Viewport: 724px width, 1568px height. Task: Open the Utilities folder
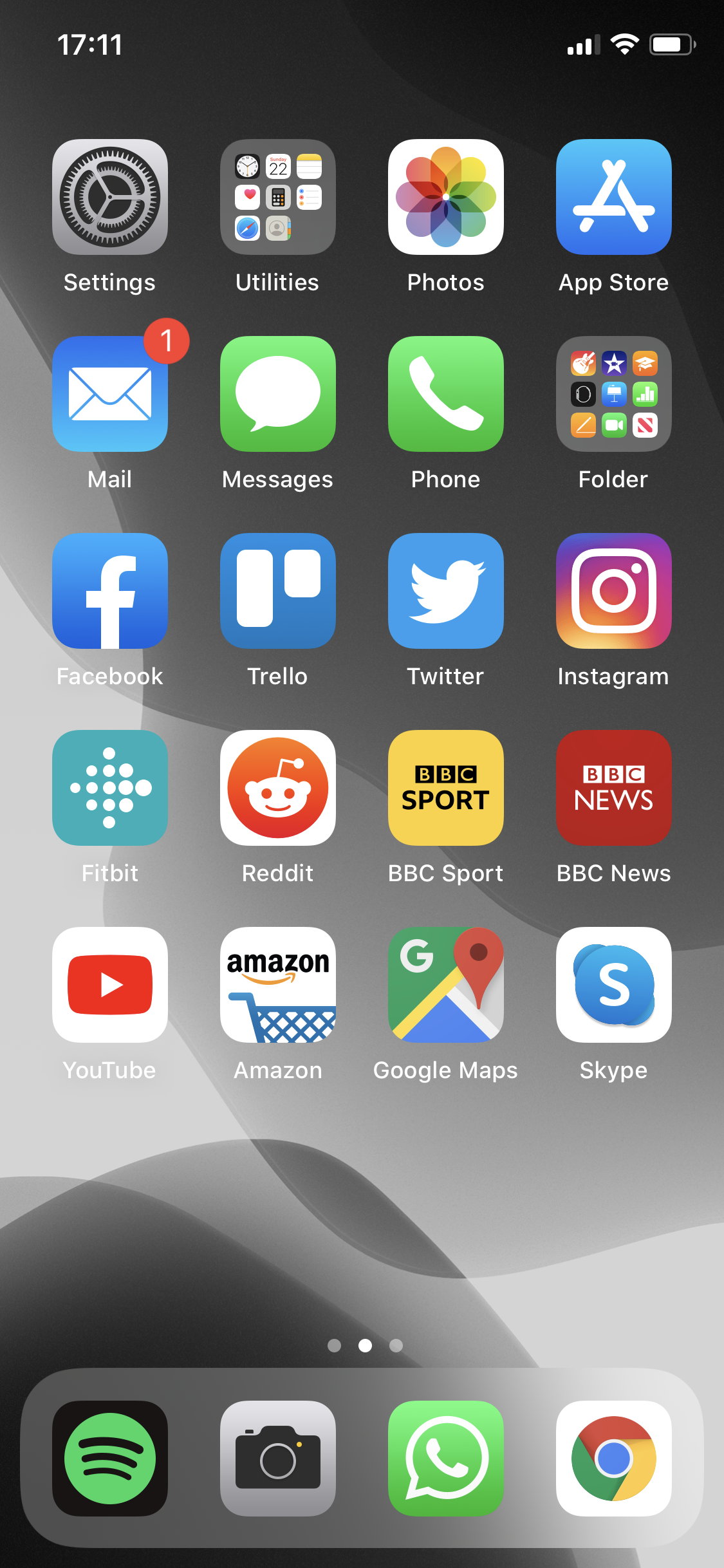coord(278,197)
